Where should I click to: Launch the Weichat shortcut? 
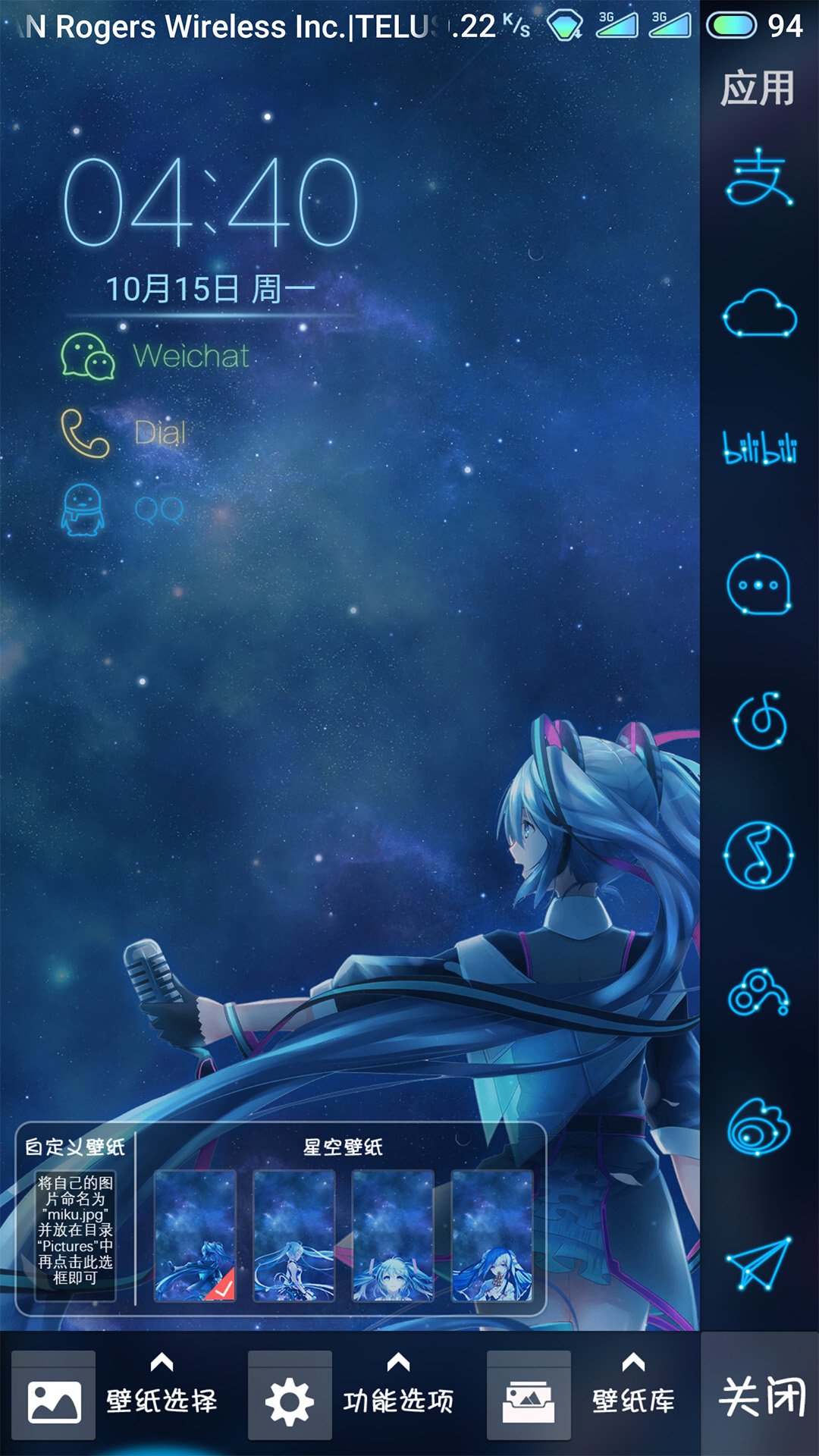(155, 356)
